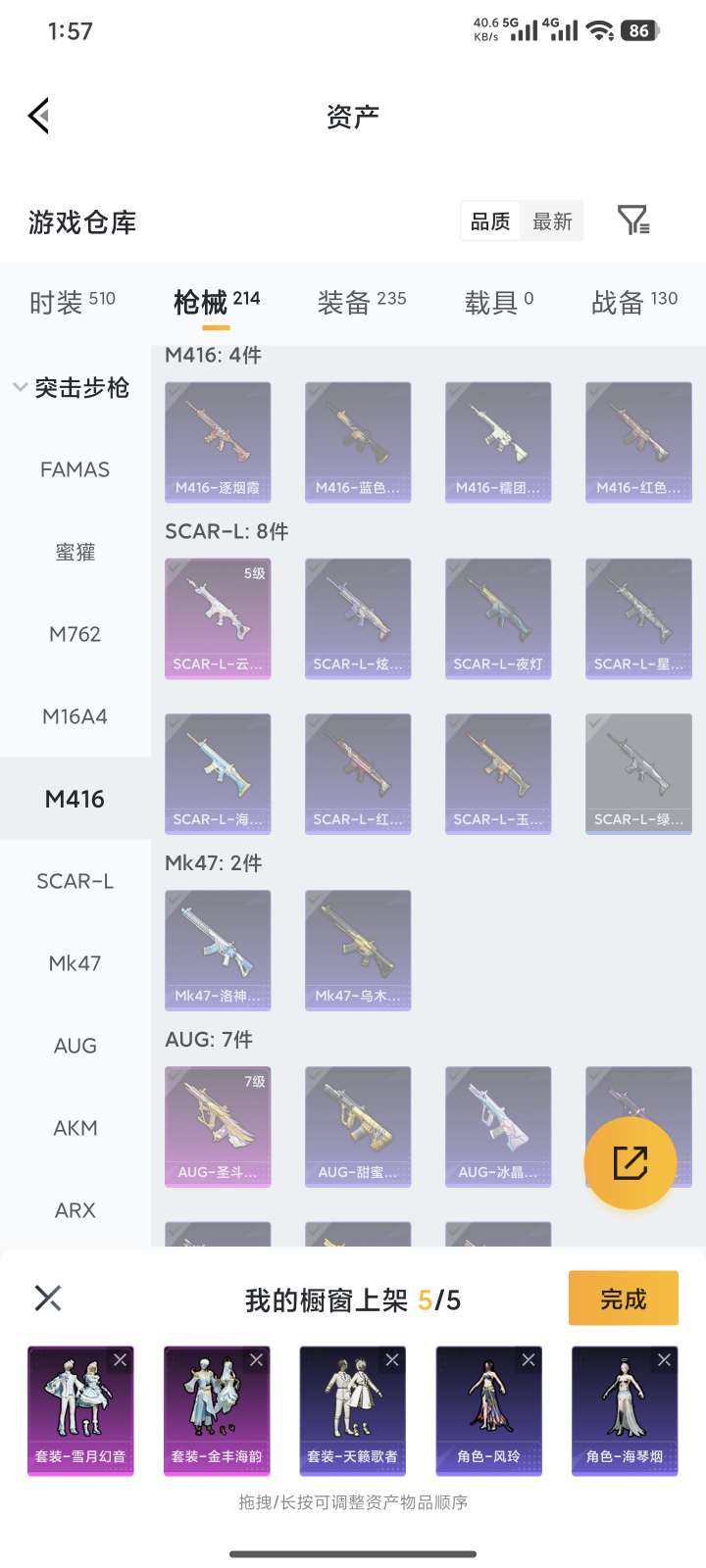Viewport: 706px width, 1568px height.
Task: Select the AUG-圣斗 level 7 skin
Action: tap(218, 1127)
